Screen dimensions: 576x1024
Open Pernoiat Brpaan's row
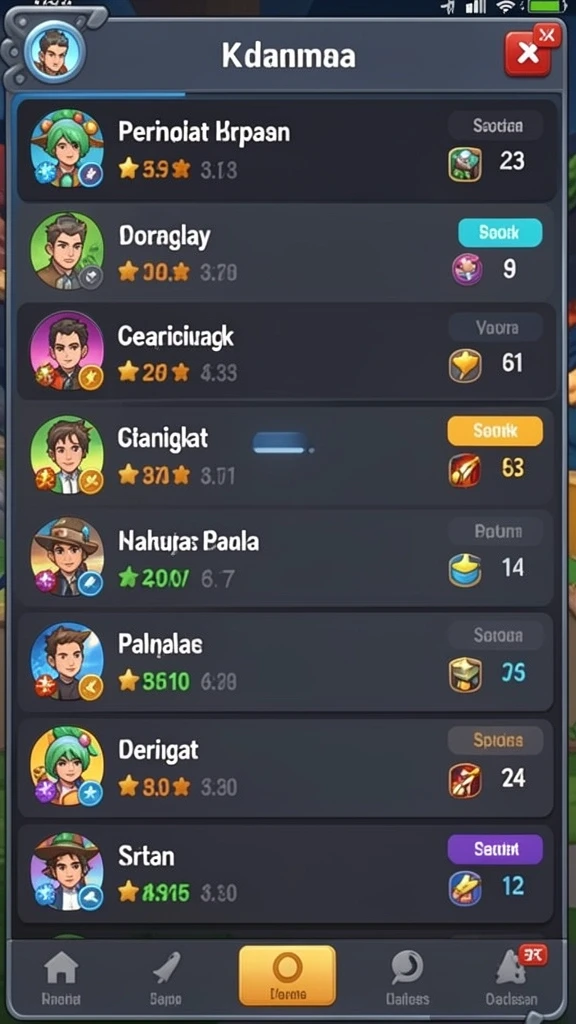point(287,150)
